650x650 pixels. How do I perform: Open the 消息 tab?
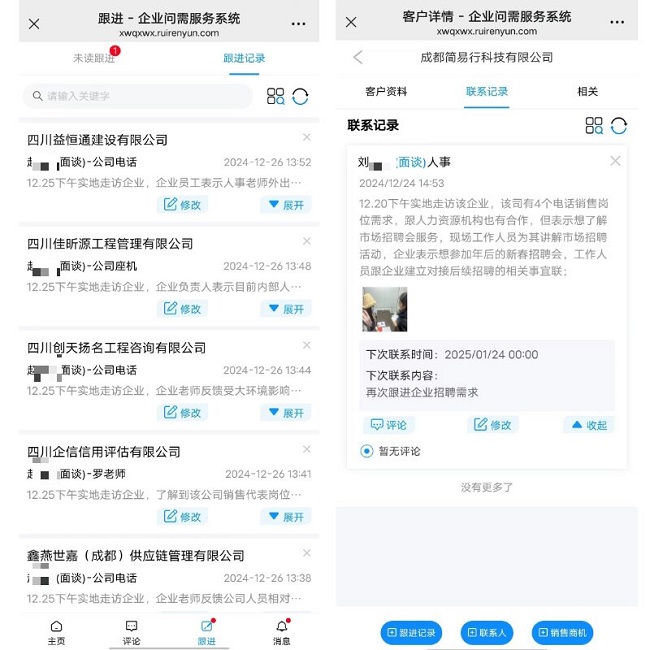pos(282,633)
